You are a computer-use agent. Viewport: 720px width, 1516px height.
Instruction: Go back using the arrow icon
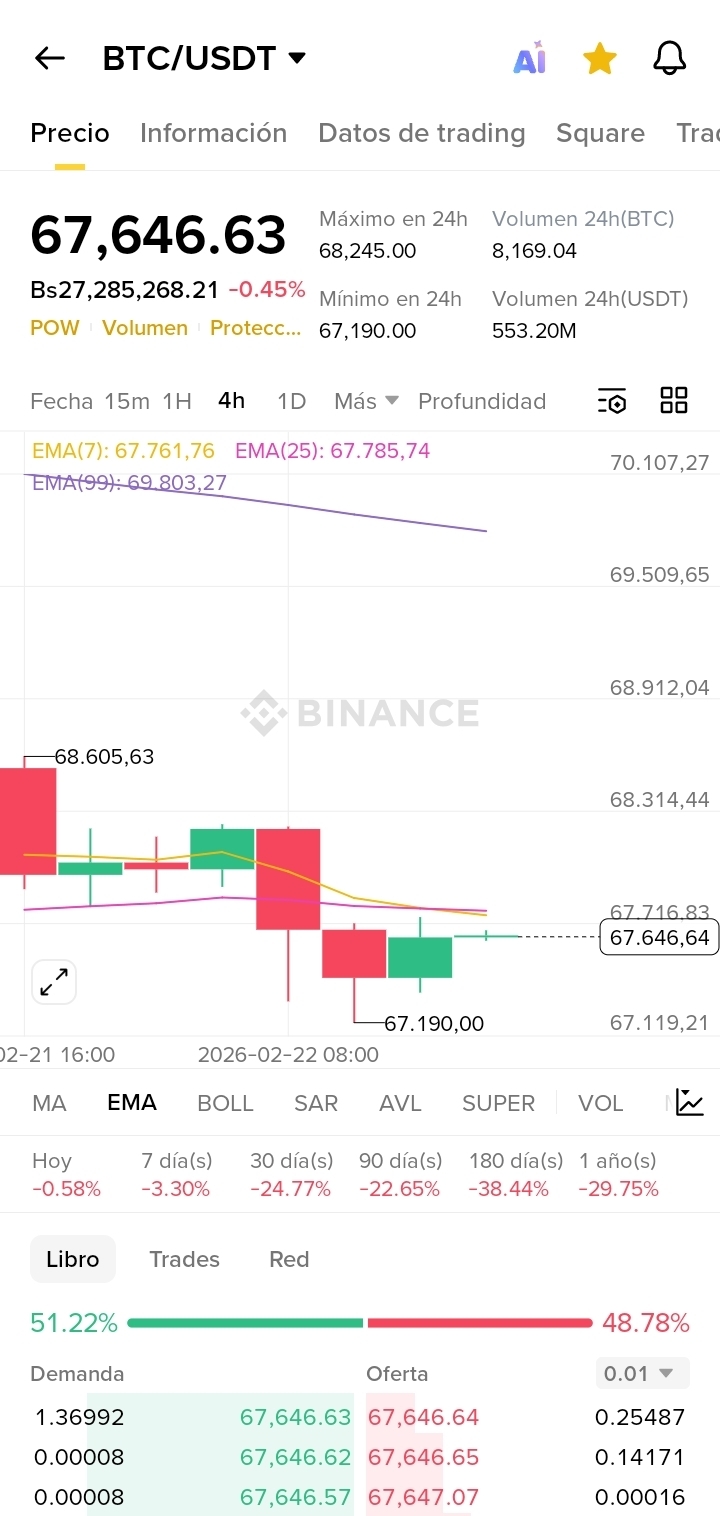pos(49,59)
